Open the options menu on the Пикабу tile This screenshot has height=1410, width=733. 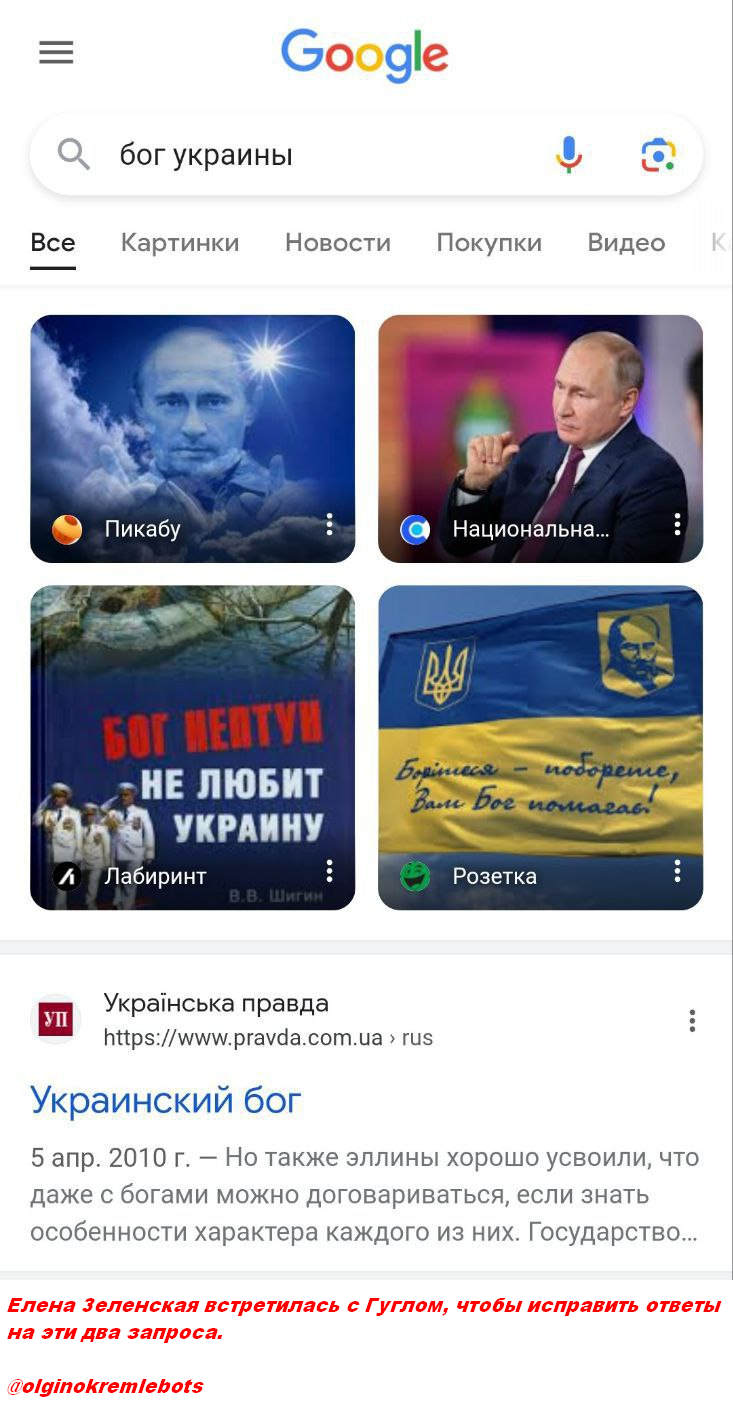point(329,524)
